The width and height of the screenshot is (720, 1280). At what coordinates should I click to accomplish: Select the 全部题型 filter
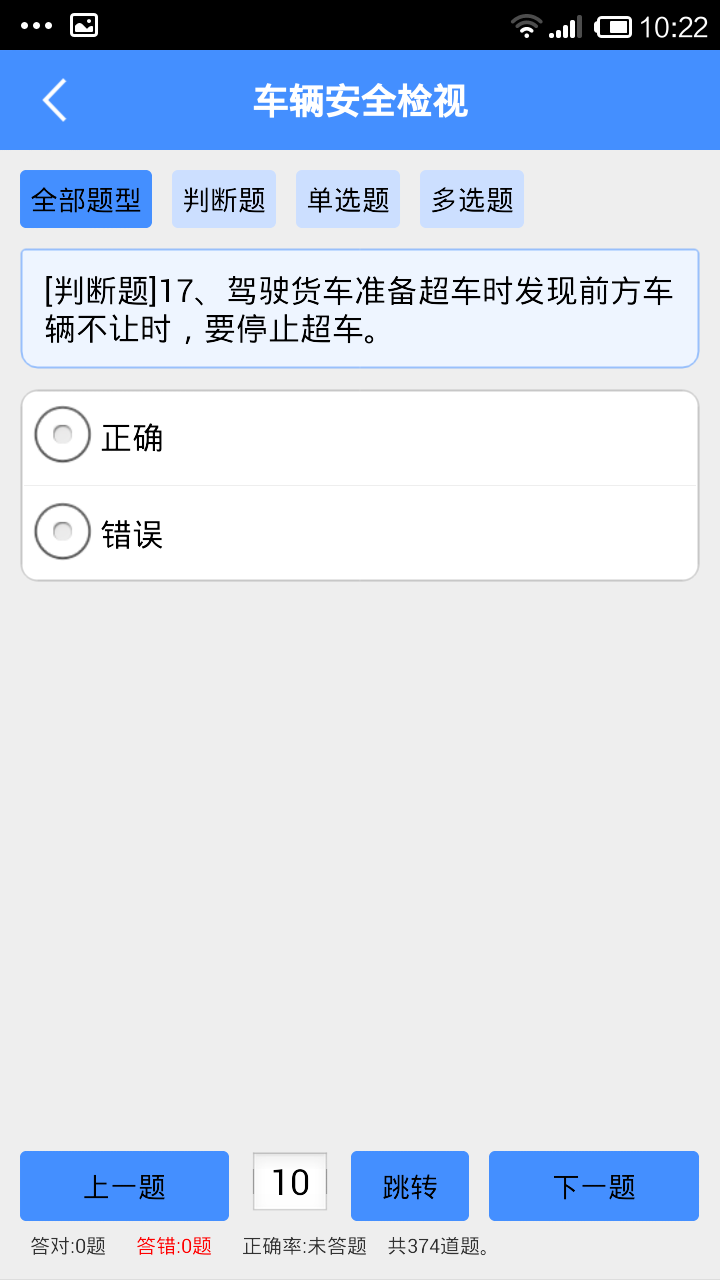point(86,199)
